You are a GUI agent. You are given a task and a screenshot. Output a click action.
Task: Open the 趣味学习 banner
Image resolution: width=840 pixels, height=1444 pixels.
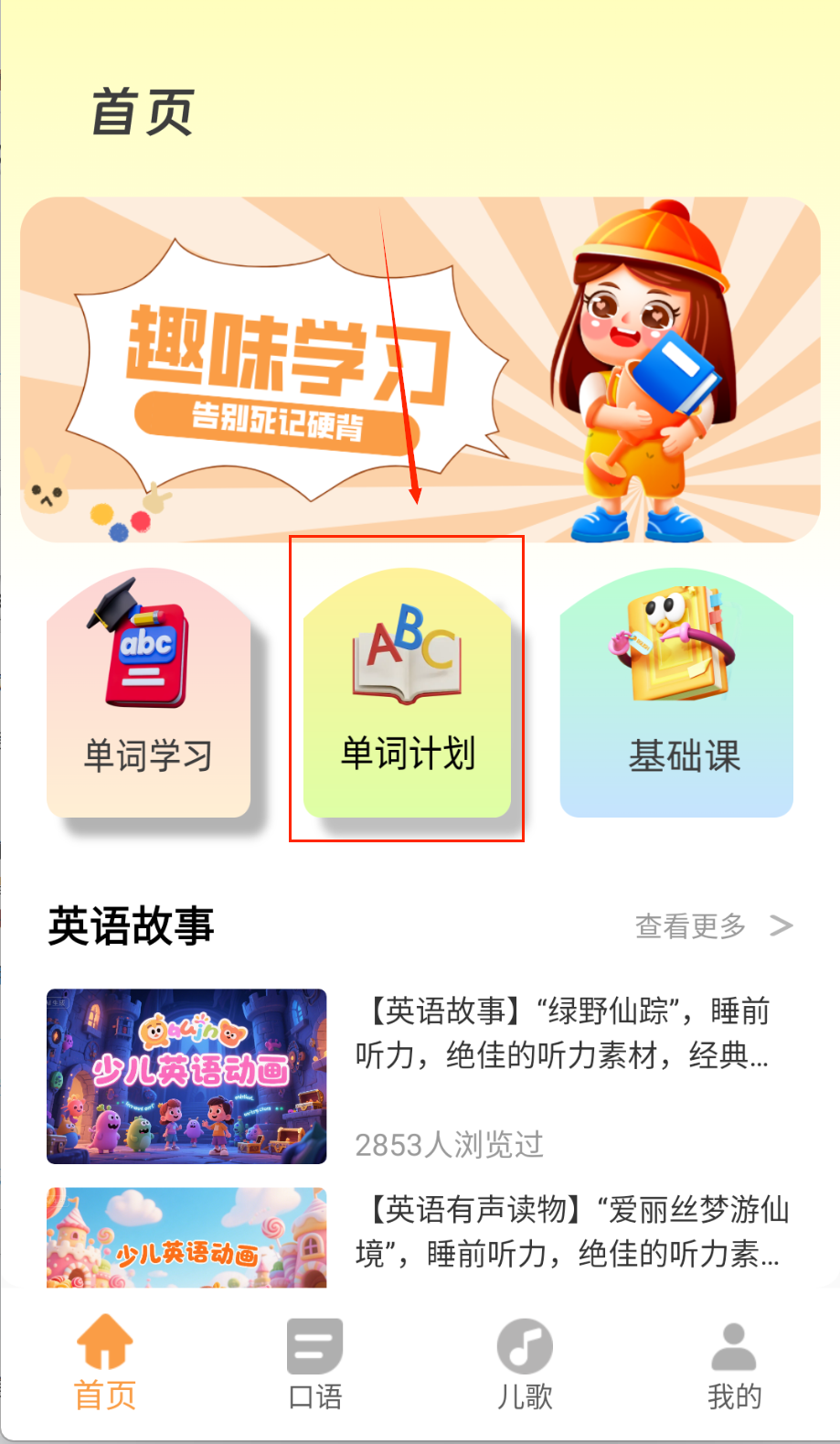pyautogui.click(x=420, y=369)
